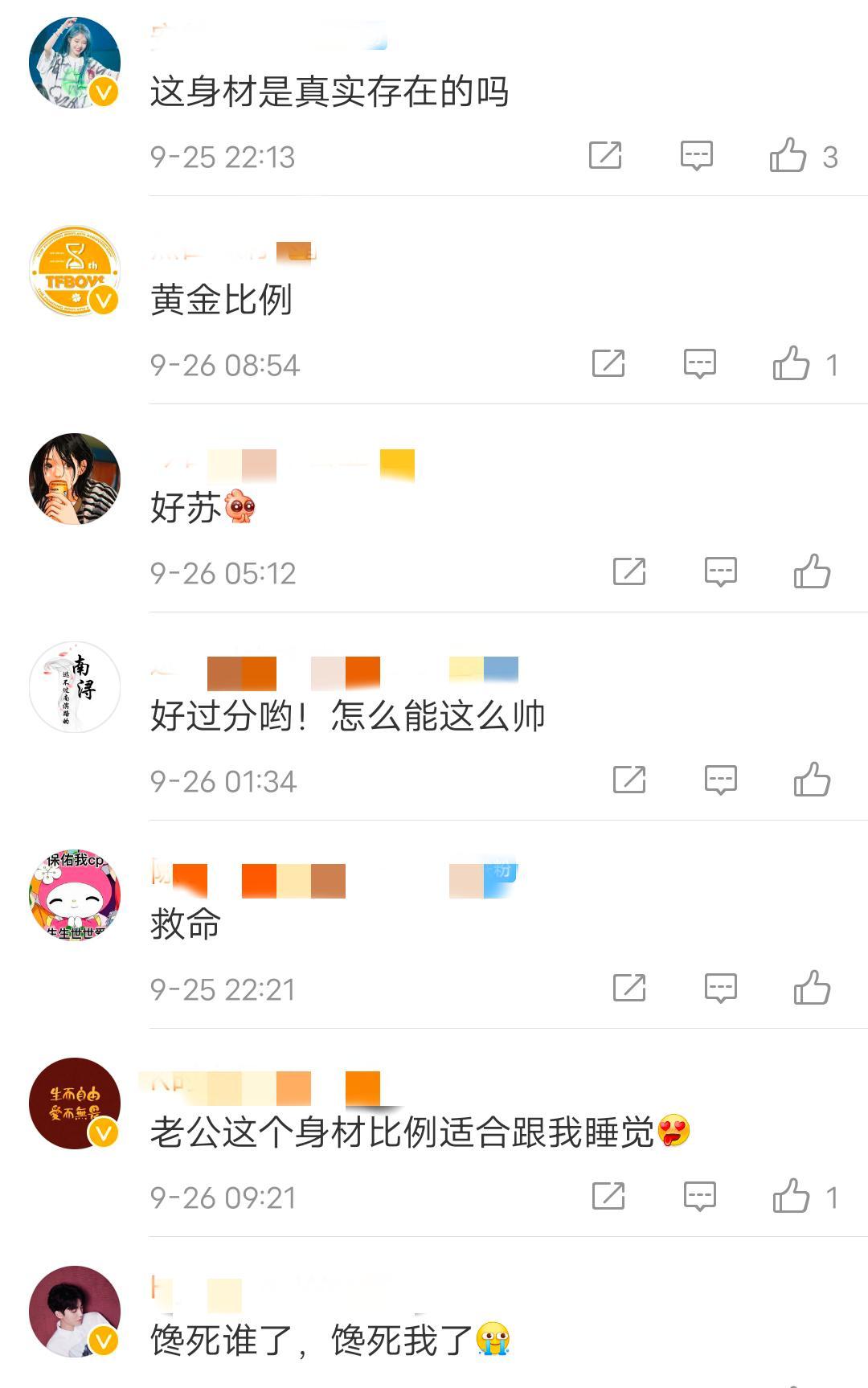This screenshot has width=868, height=1388.
Task: Click timestamp '9-26 09:21' under sleeping comment
Action: tap(221, 1197)
